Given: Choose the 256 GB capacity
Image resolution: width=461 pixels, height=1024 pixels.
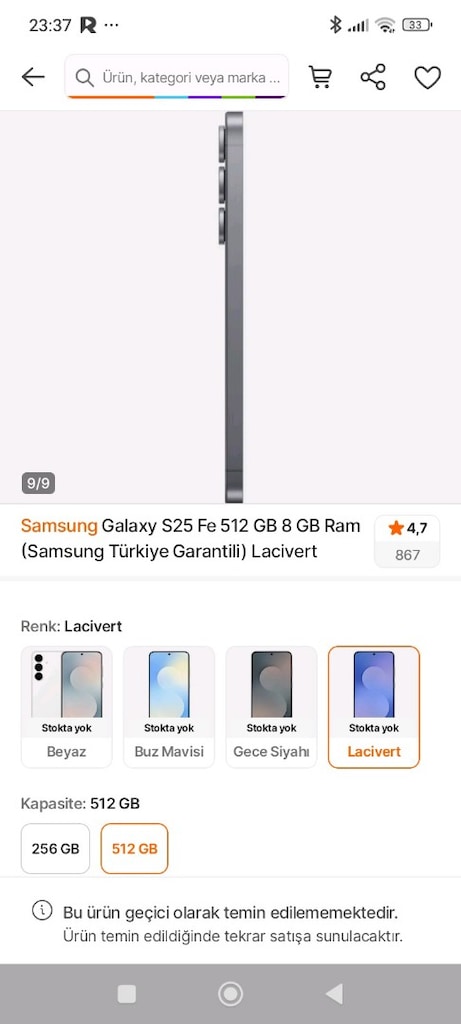Looking at the screenshot, I should 56,848.
